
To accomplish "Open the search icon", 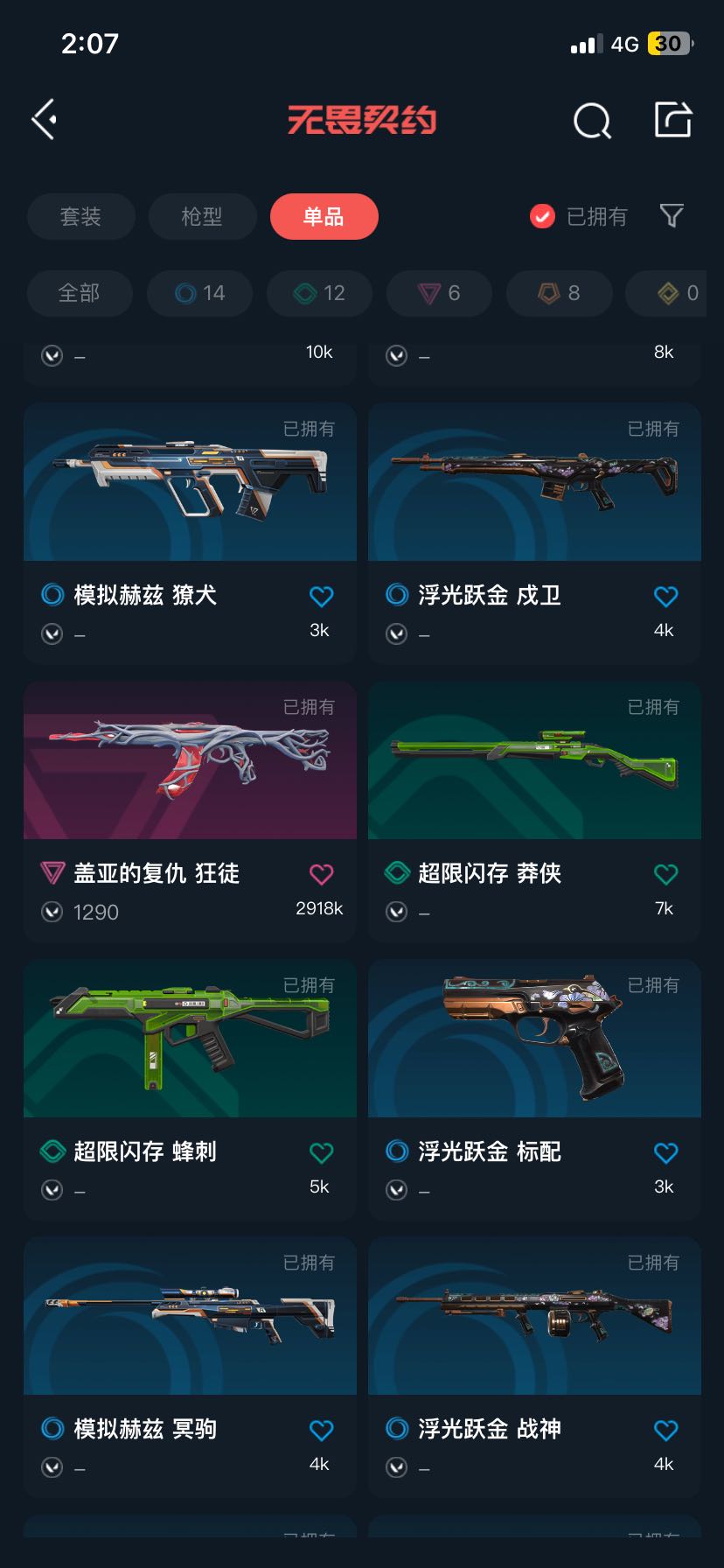I will click(x=592, y=121).
